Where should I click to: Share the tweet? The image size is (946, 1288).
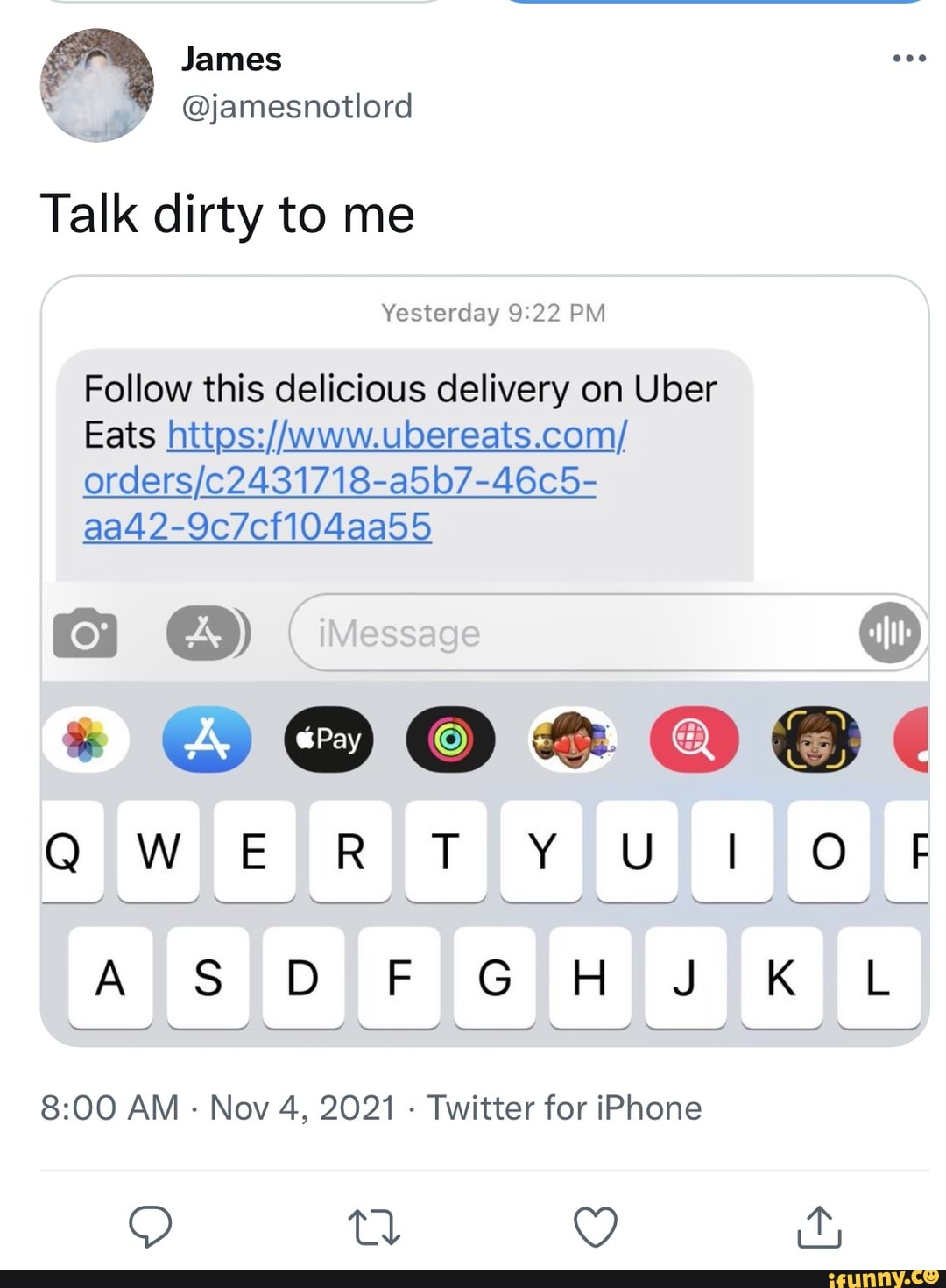click(819, 1226)
